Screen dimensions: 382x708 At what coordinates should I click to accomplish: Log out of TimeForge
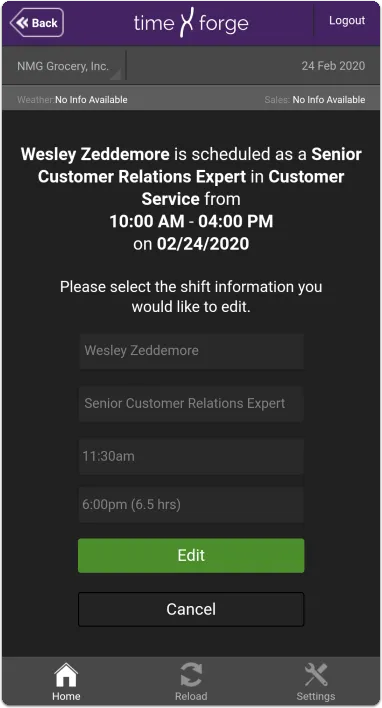pos(347,21)
